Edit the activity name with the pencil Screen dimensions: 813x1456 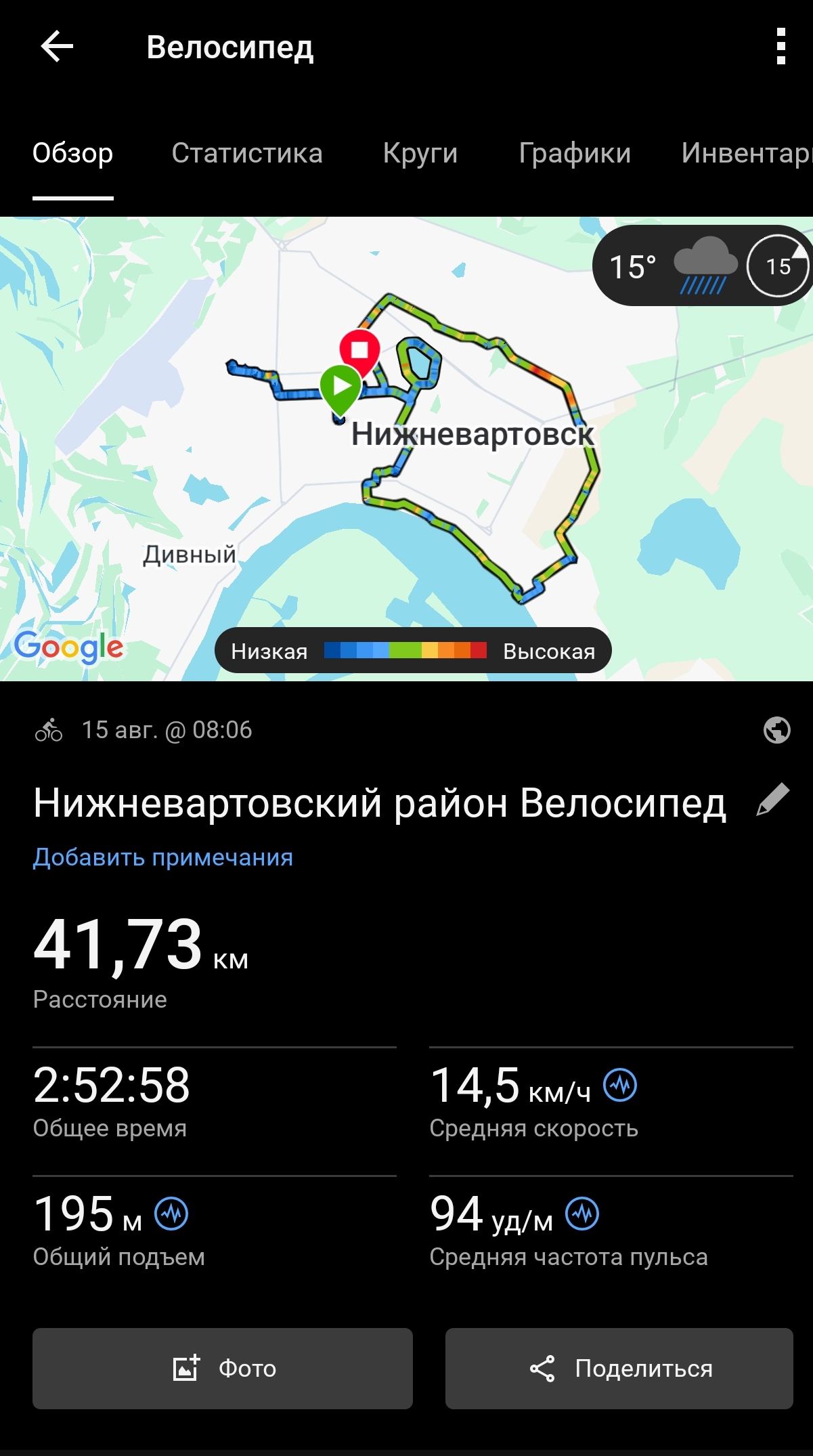773,800
